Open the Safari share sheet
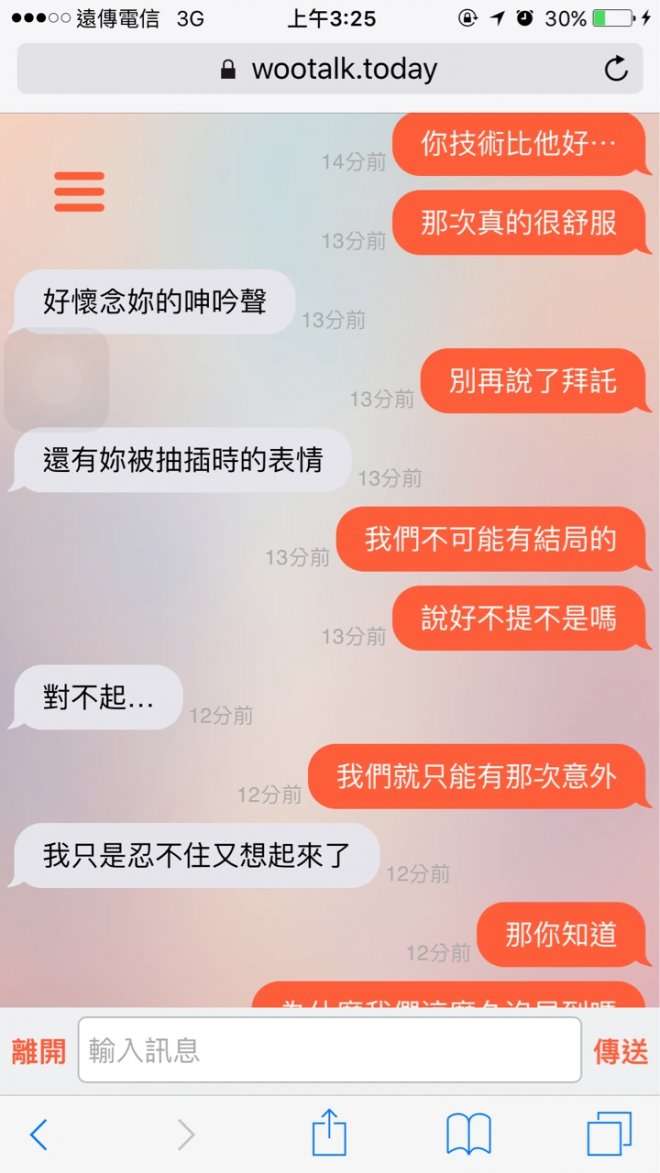This screenshot has width=660, height=1173. click(x=329, y=1134)
